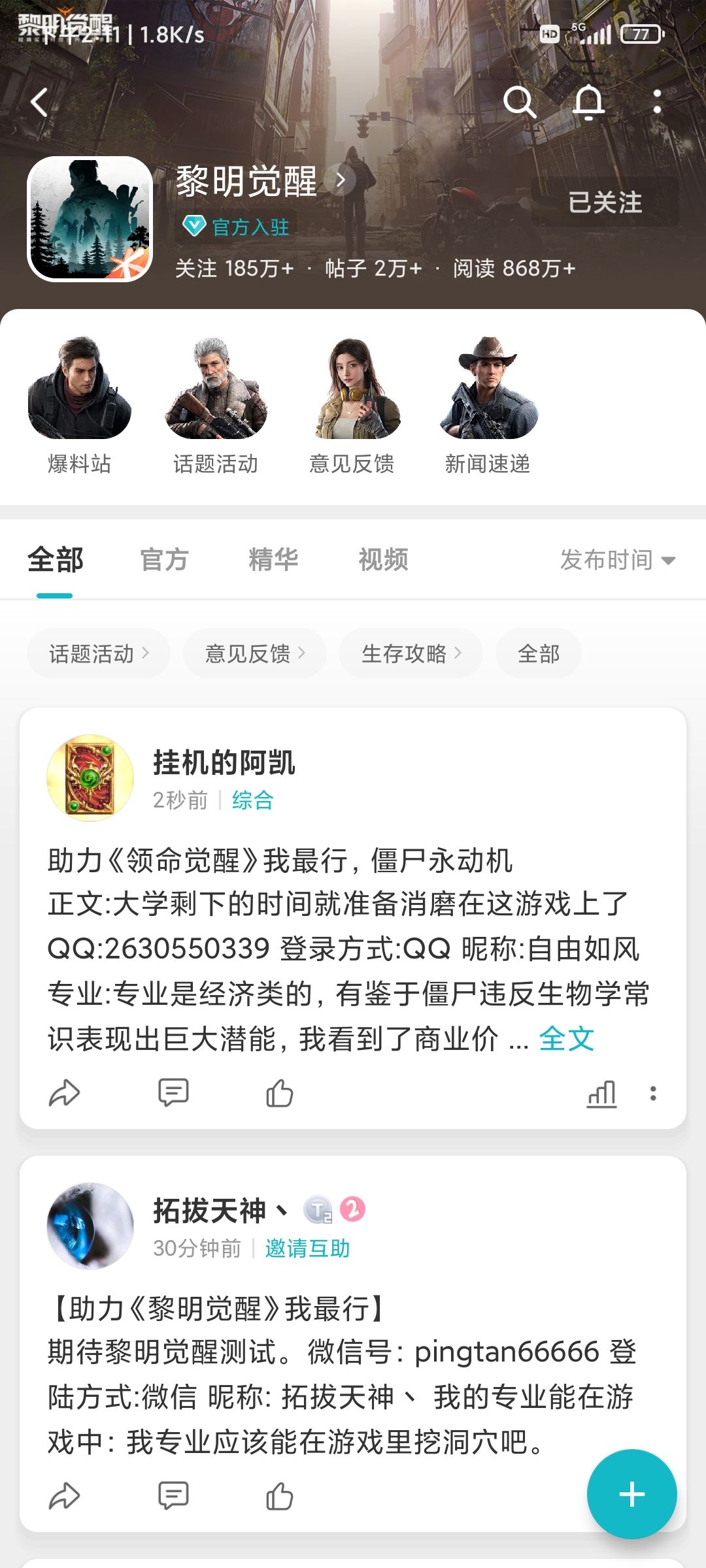Share 拓拔天神's post
Viewport: 706px width, 1568px height.
pyautogui.click(x=64, y=1496)
